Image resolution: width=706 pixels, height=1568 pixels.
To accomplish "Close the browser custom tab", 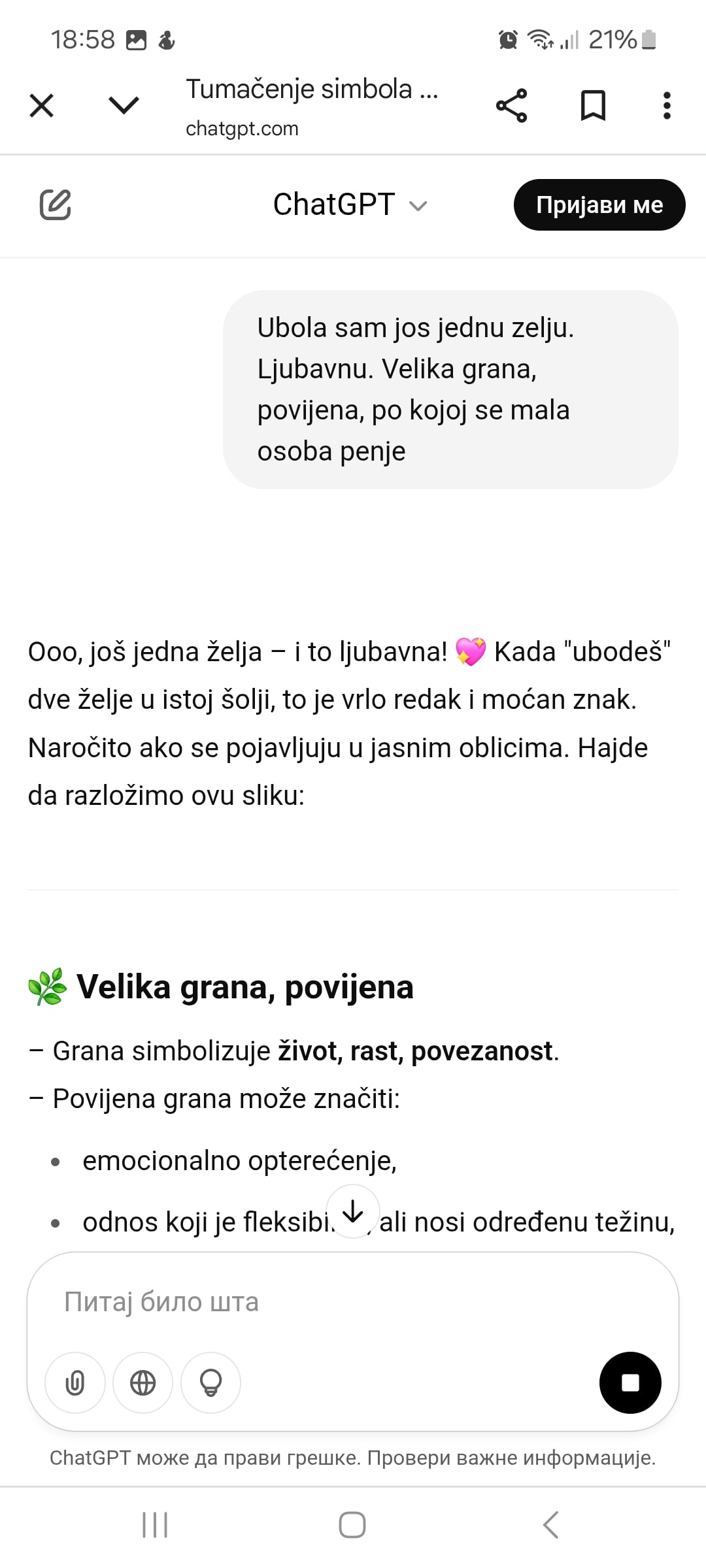I will click(x=42, y=105).
